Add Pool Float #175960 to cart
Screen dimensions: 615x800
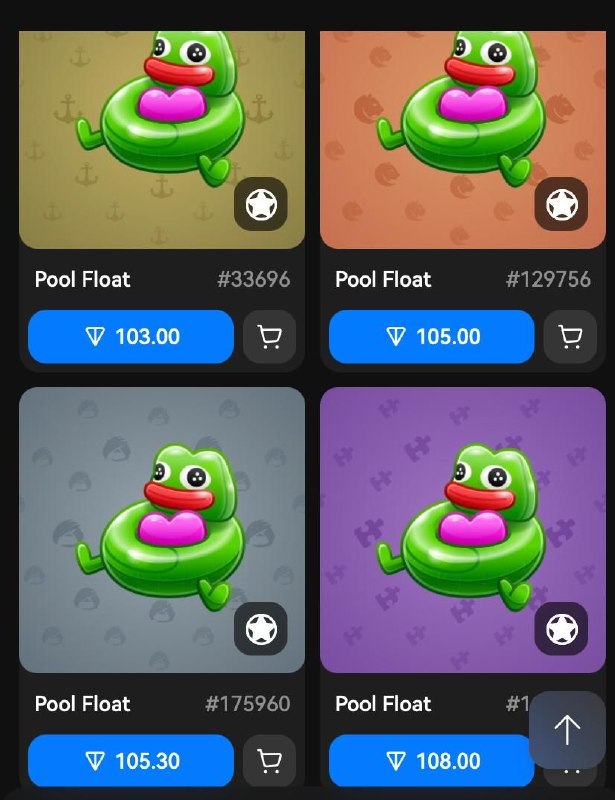[x=269, y=761]
